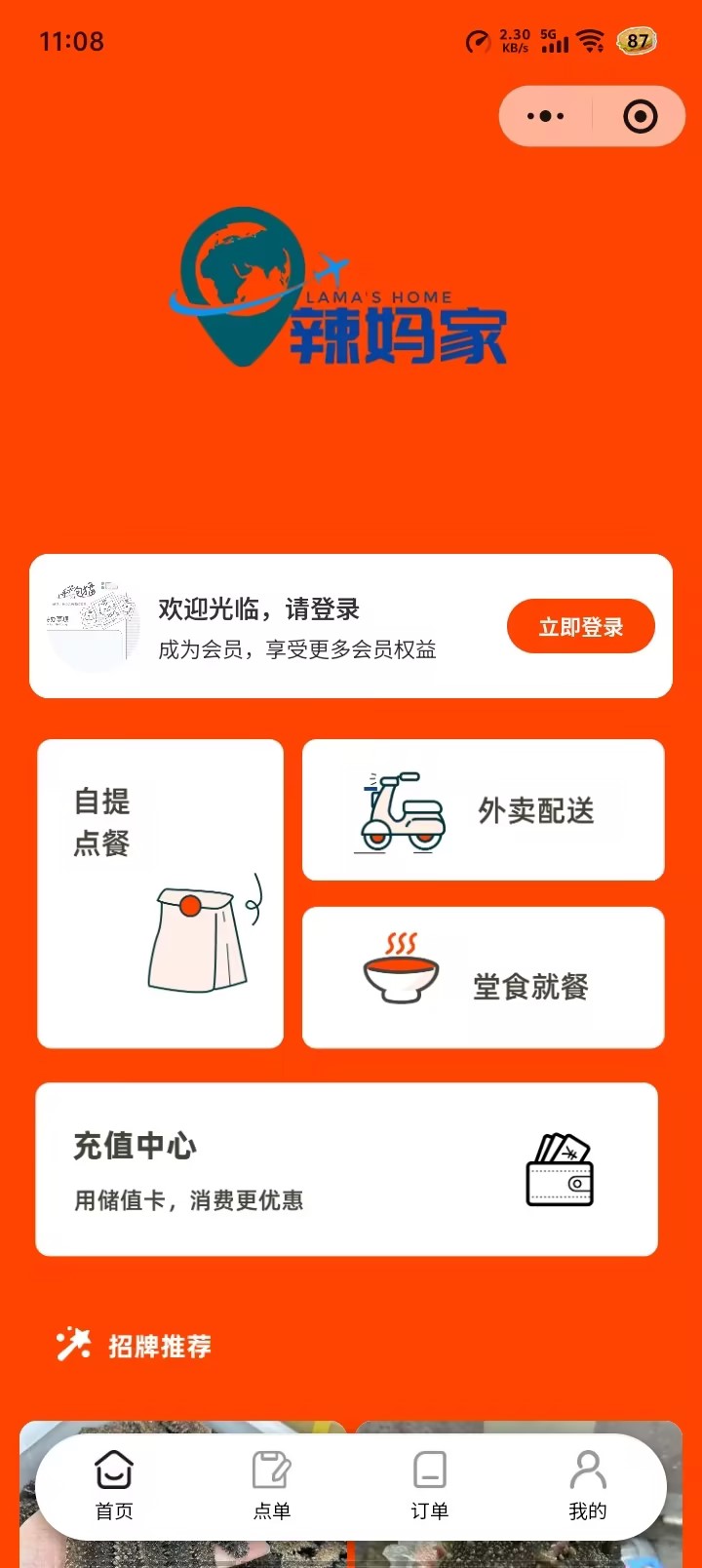This screenshot has width=702, height=1568.
Task: Tap the 立即登录 button to log in
Action: pos(580,626)
